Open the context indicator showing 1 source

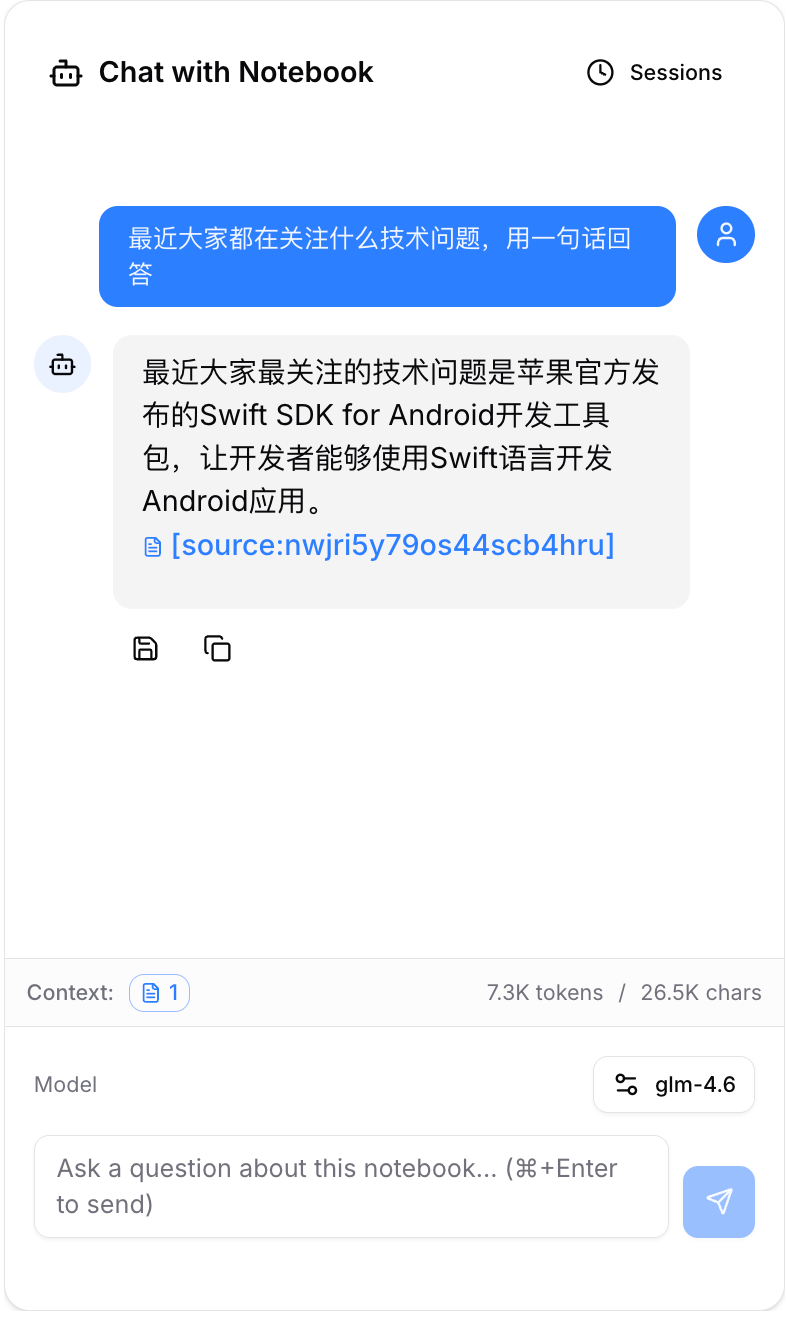160,993
